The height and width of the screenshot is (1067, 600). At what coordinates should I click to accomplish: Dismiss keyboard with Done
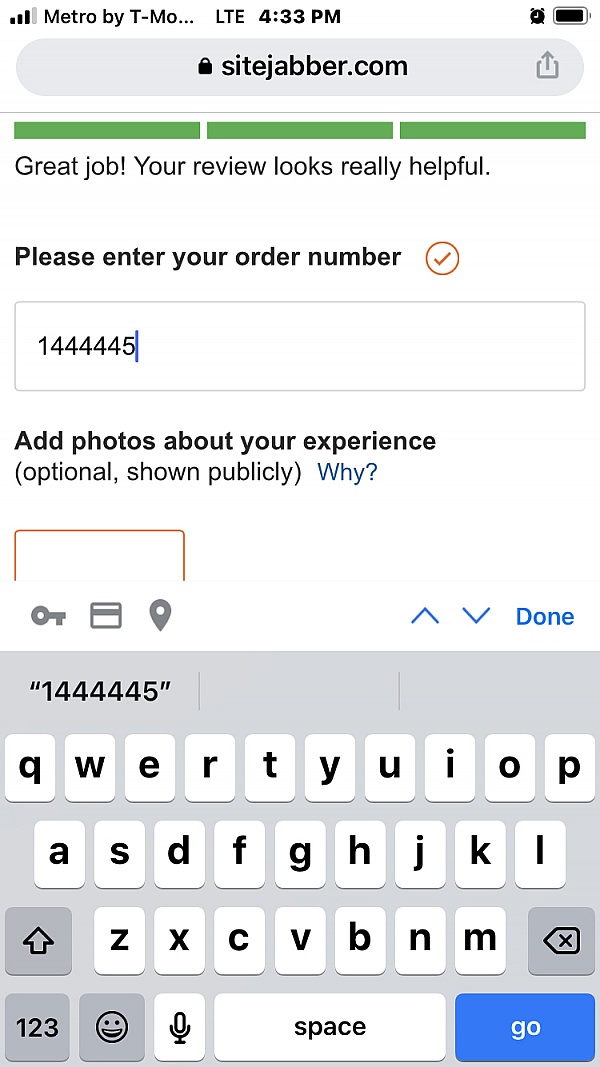(x=544, y=616)
